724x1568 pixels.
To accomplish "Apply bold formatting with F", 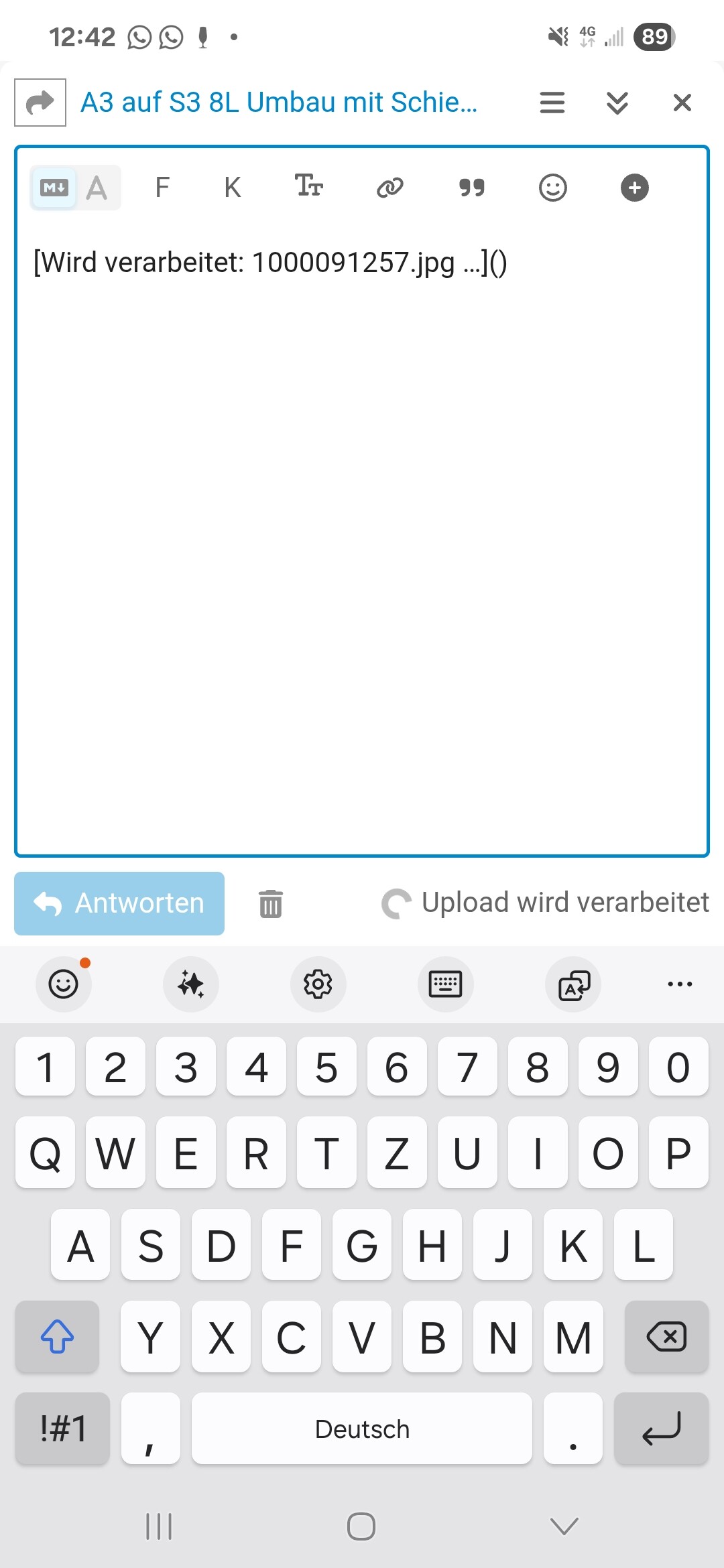I will coord(162,188).
